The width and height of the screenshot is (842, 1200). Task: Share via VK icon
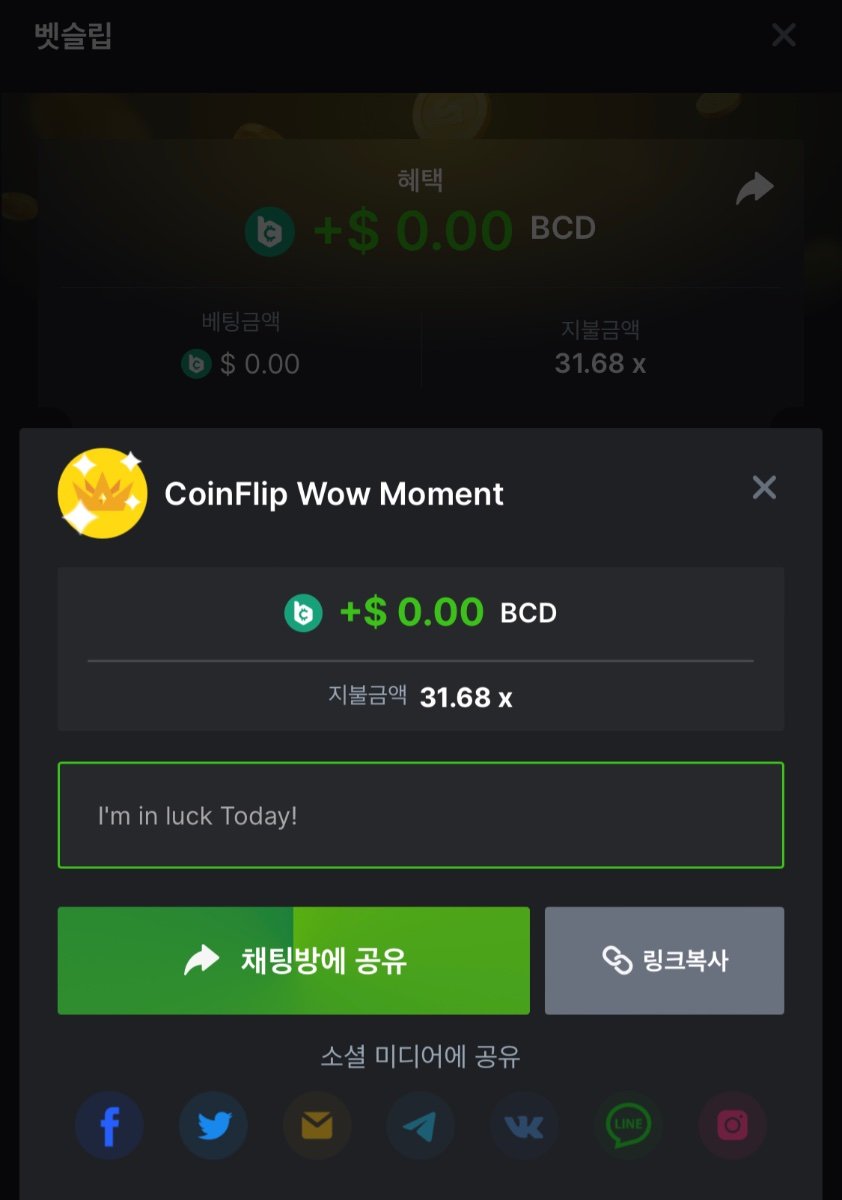[x=524, y=1126]
